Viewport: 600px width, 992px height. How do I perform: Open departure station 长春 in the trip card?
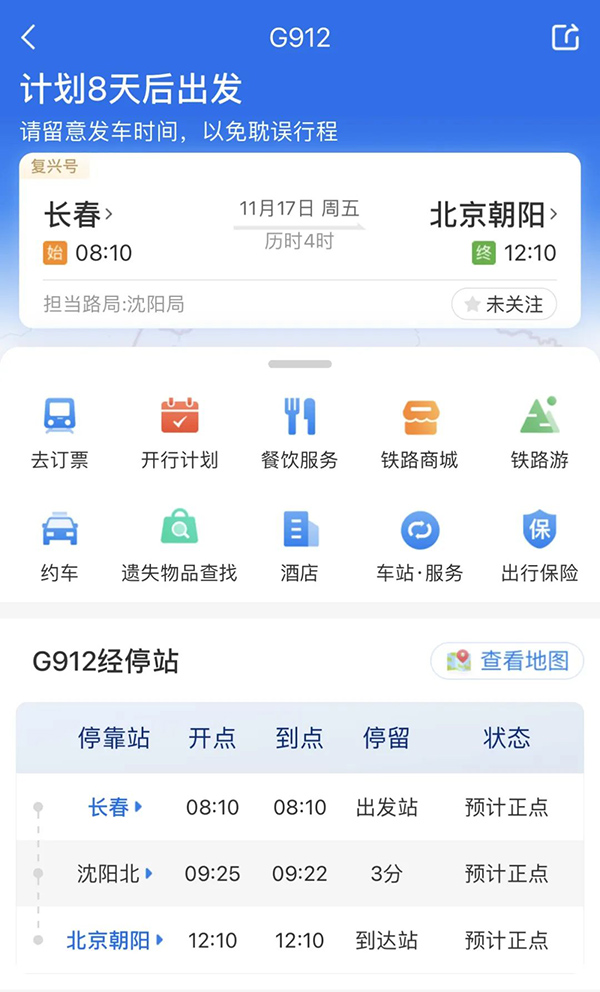78,214
